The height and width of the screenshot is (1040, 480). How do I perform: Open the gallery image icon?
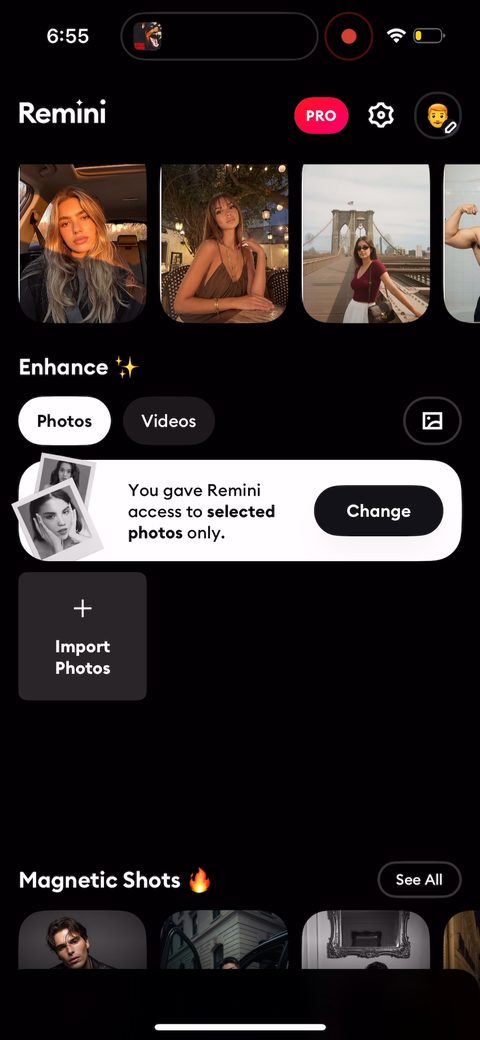click(x=432, y=421)
